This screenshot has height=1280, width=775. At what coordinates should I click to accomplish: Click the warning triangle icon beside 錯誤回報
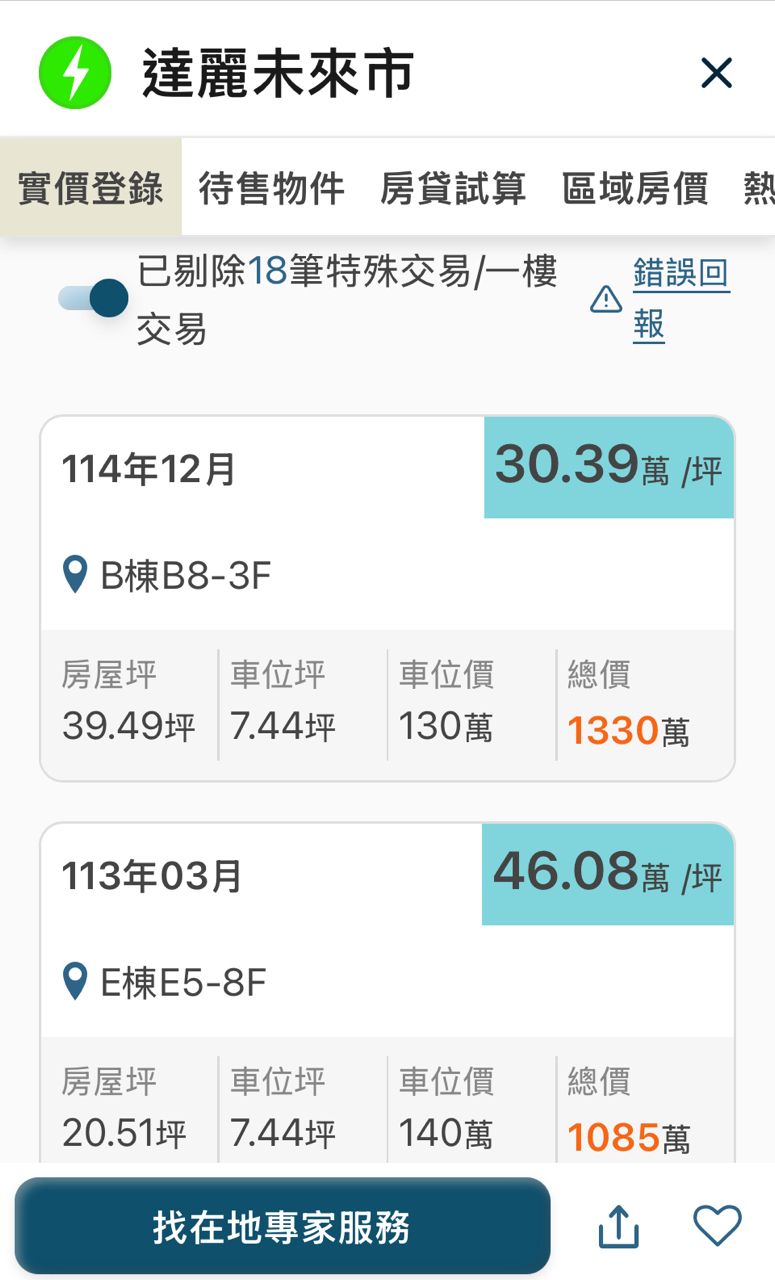(x=604, y=298)
